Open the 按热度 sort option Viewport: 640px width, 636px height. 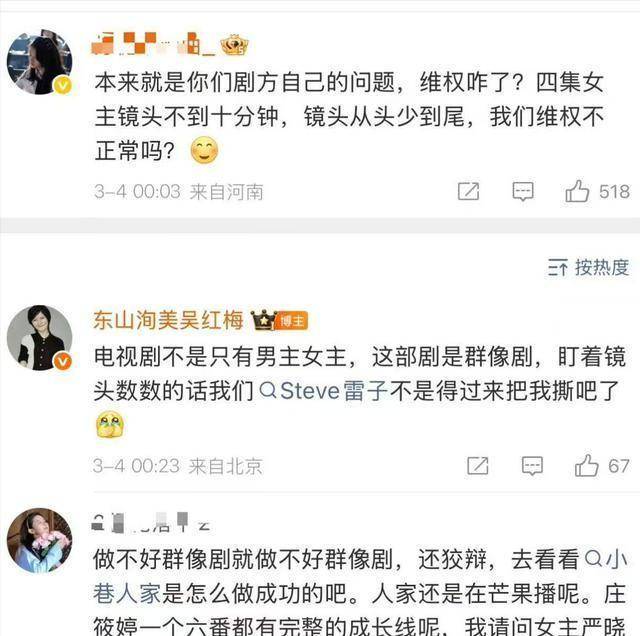[589, 267]
